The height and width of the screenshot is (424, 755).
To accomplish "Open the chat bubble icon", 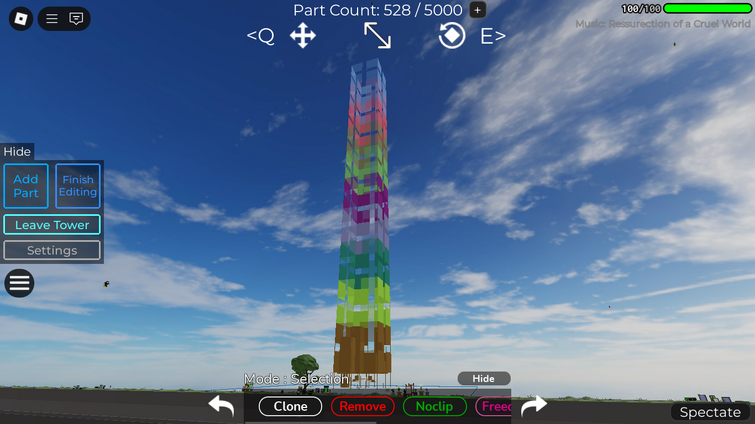I will (76, 19).
